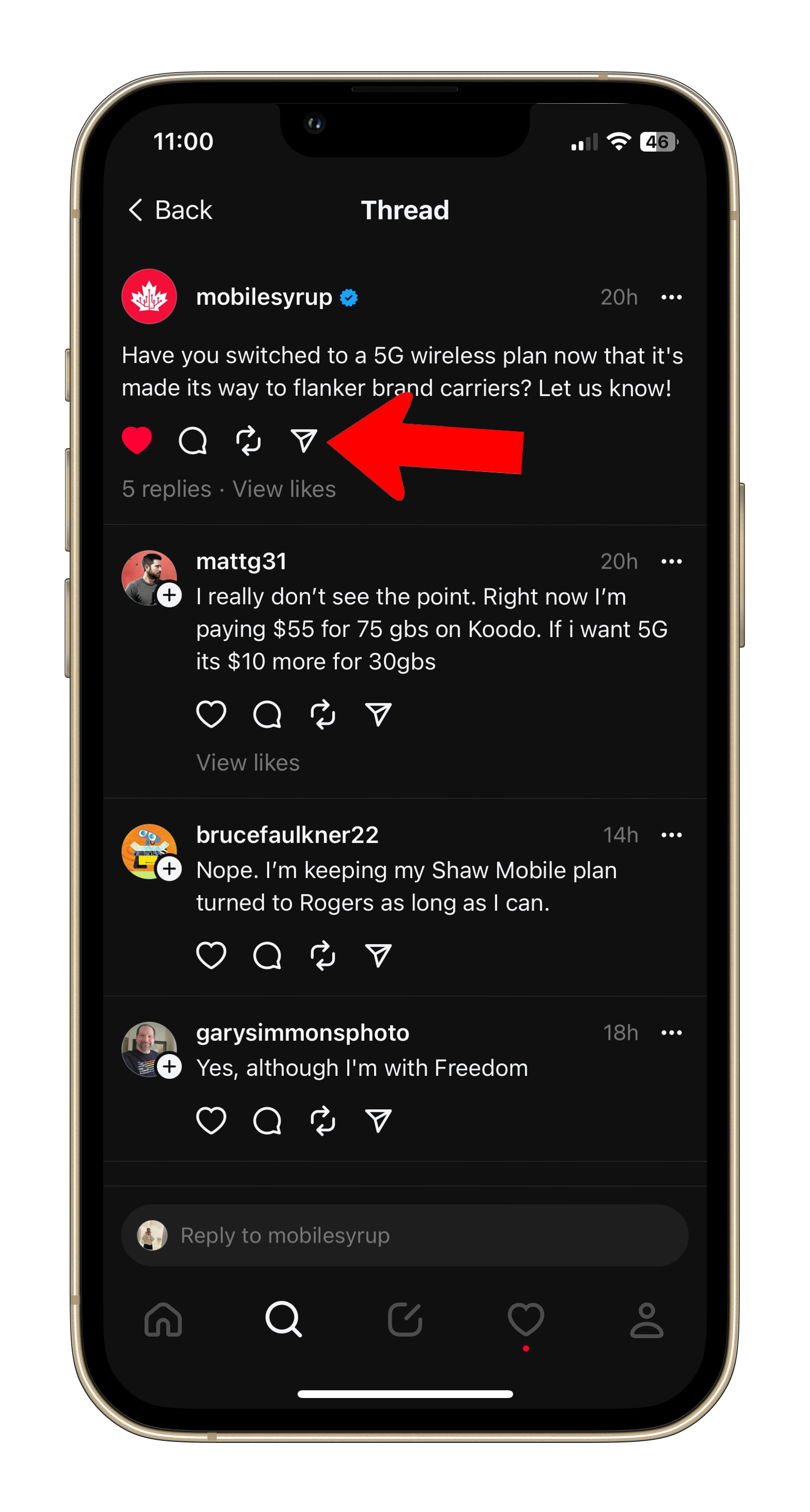Repost the mobilesyrup thread
The image size is (810, 1512).
[x=249, y=440]
